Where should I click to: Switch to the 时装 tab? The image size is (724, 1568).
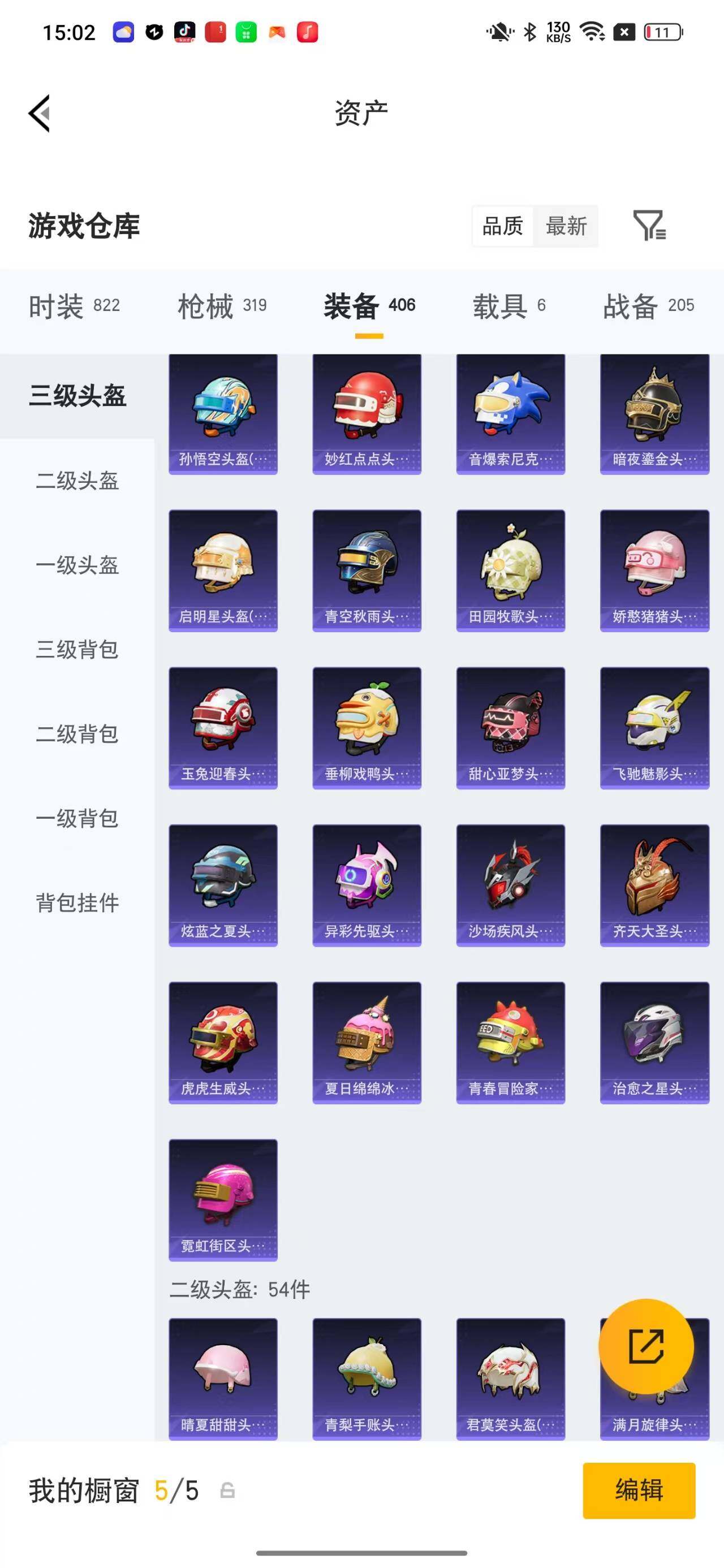pos(74,306)
